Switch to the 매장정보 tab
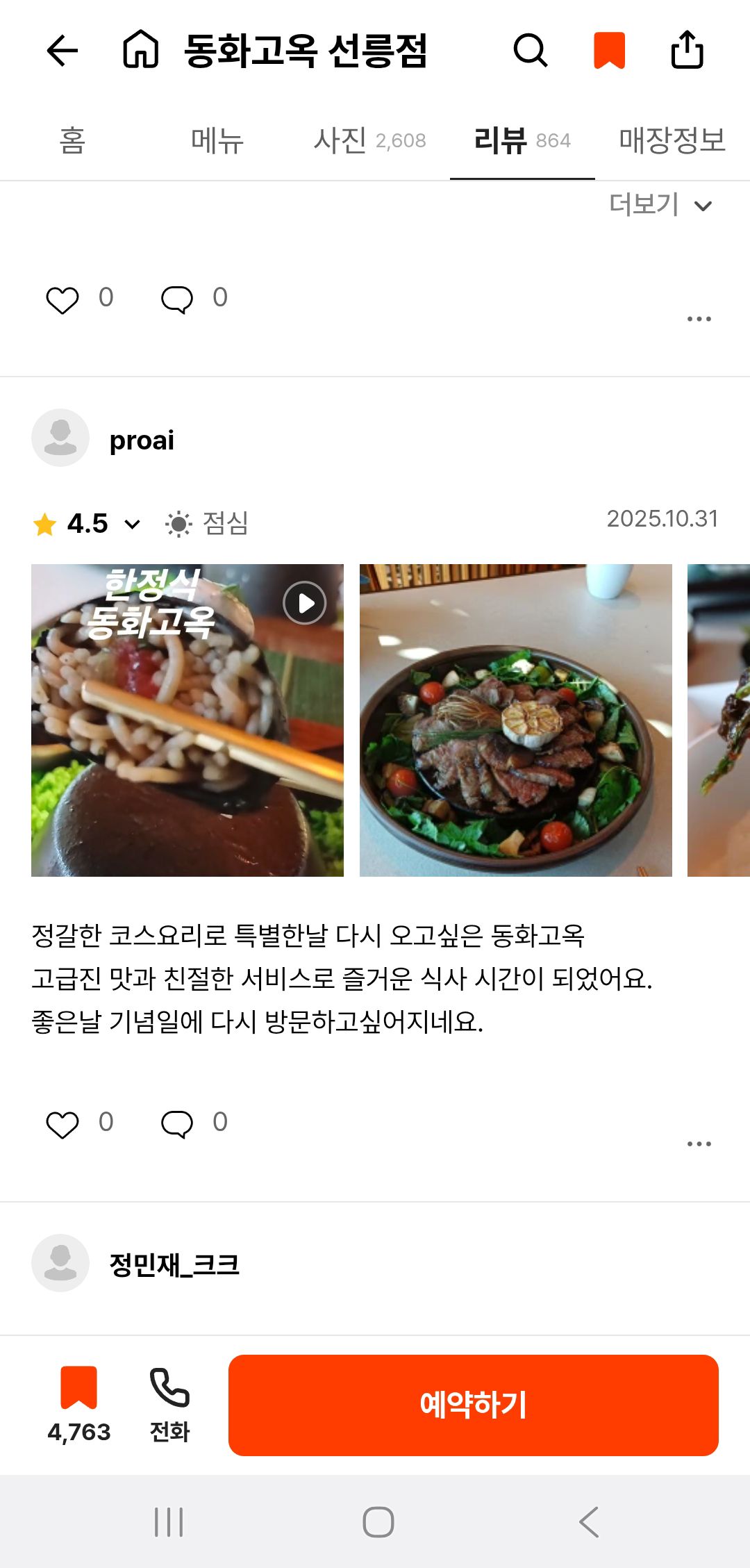 click(x=672, y=141)
